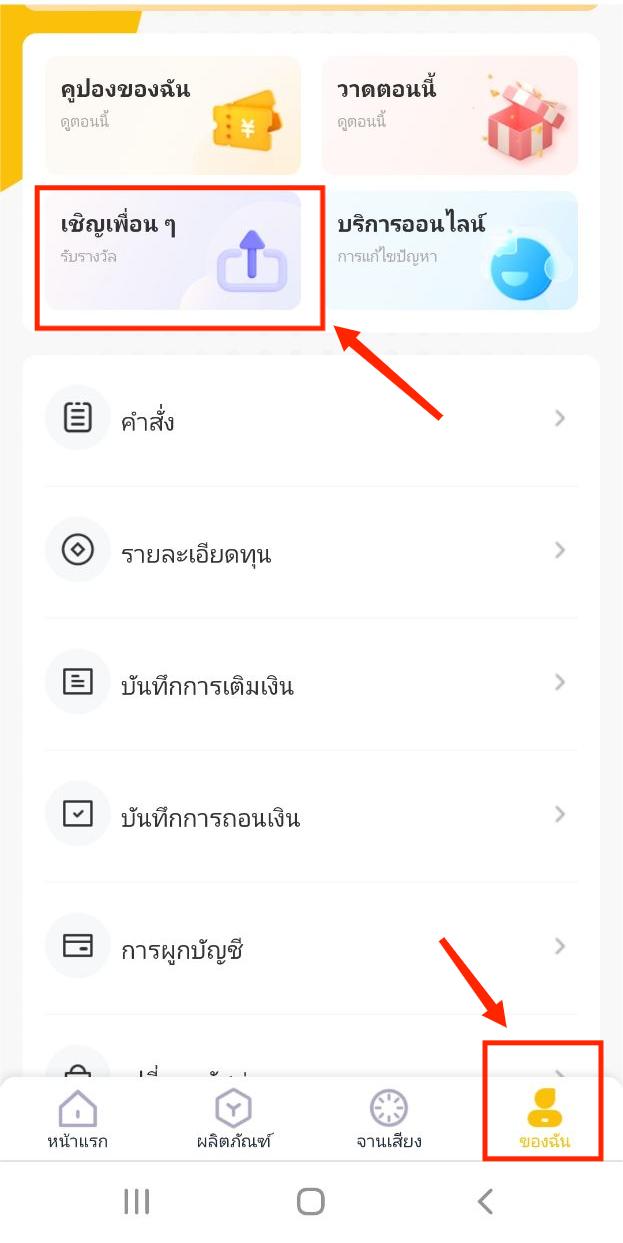Open the วาดตอนนี้ gift card
Image resolution: width=623 pixels, height=1243 pixels.
449,115
